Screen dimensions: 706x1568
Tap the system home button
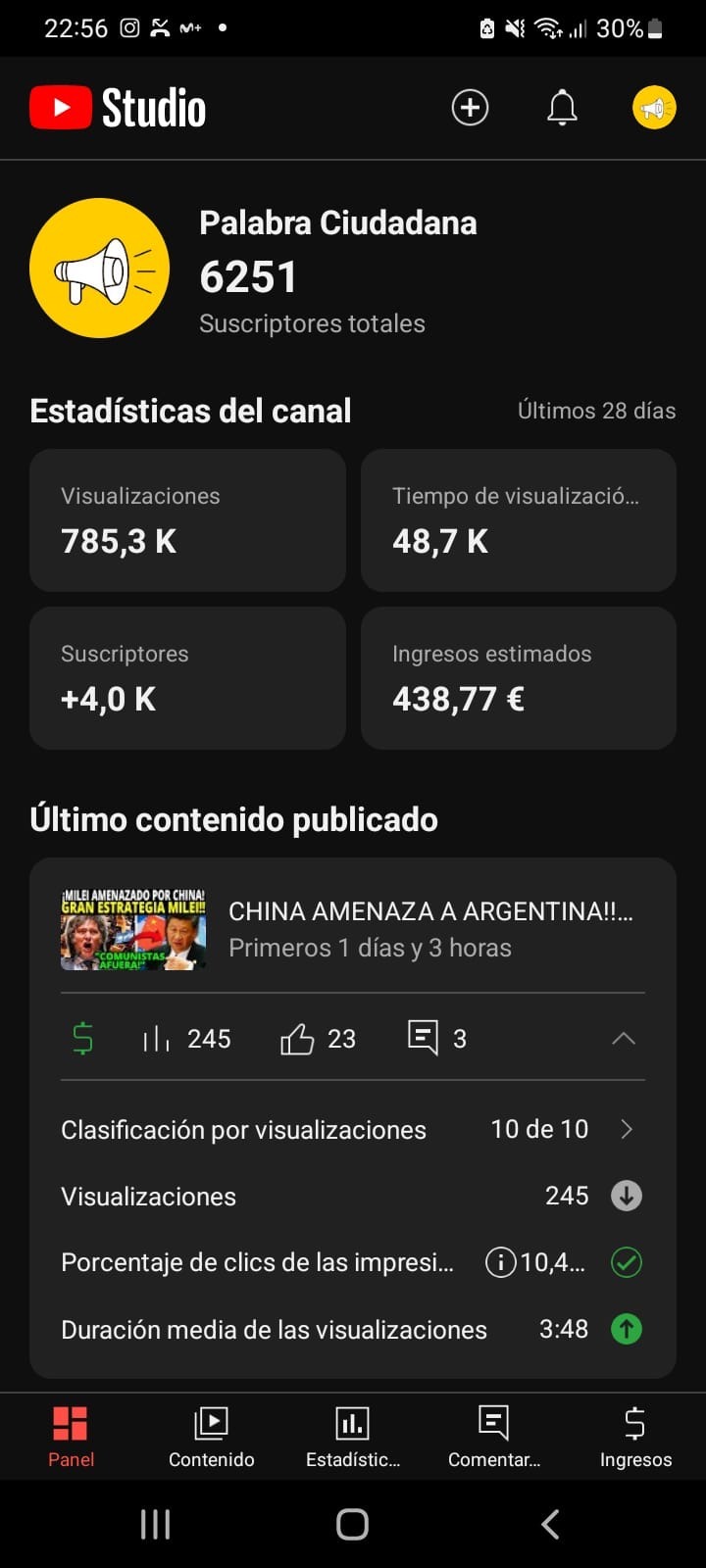click(352, 1524)
